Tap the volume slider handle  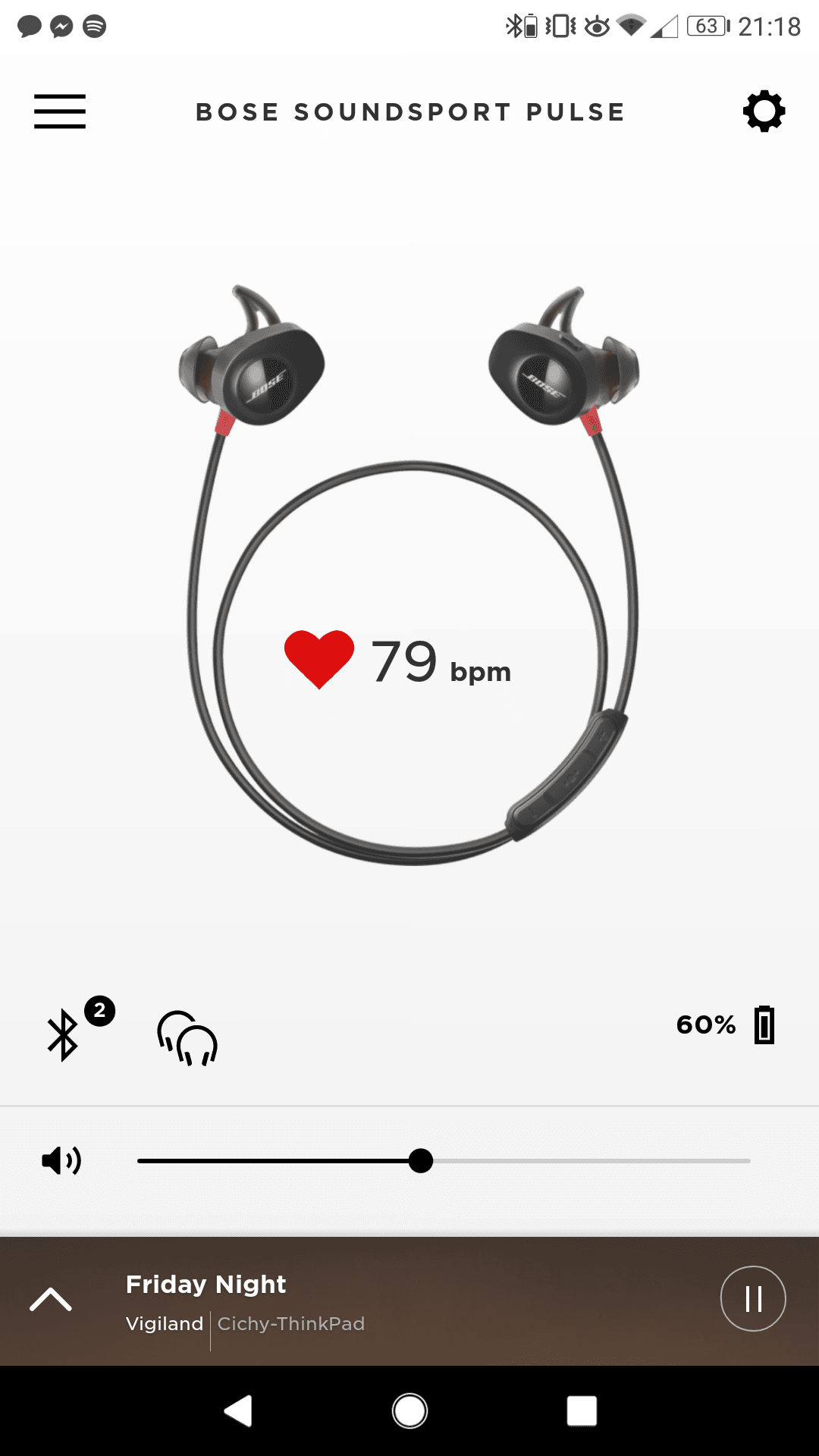420,1160
